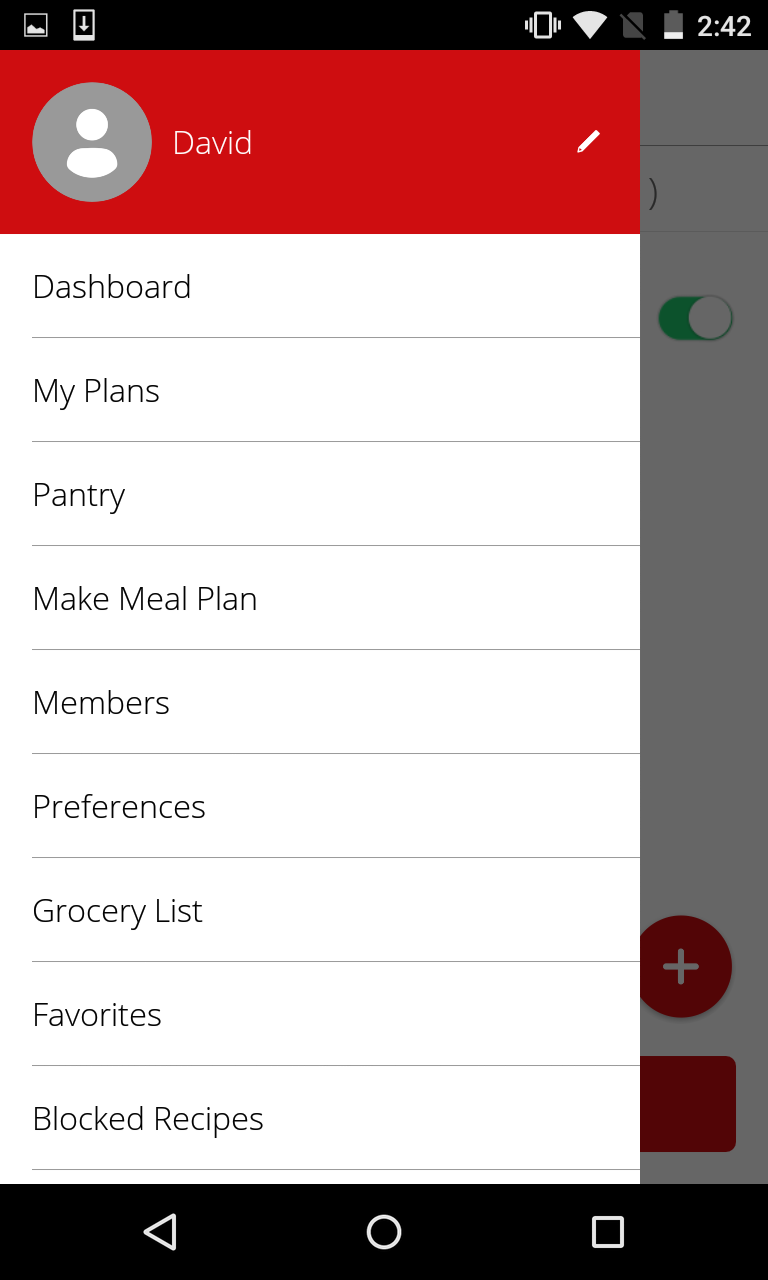
Task: Tap David's profile avatar
Action: pos(92,142)
